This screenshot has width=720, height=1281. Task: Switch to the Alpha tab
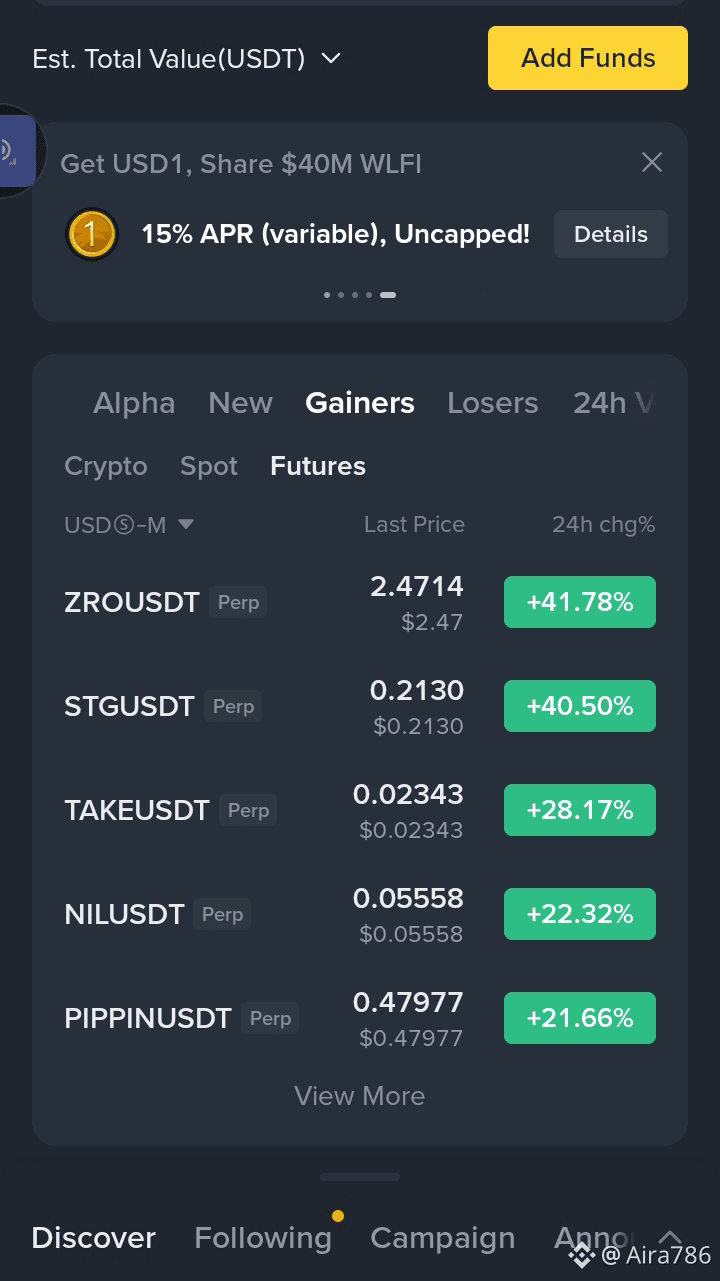tap(134, 403)
